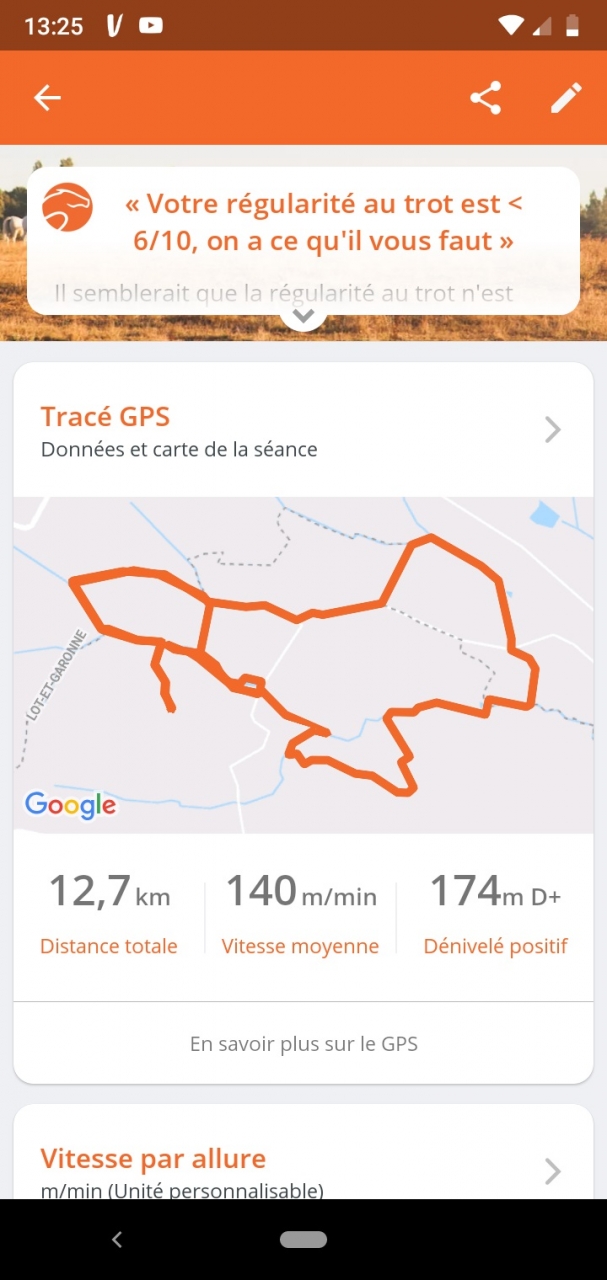This screenshot has height=1280, width=607.
Task: Go back using the app bar arrow
Action: pyautogui.click(x=47, y=98)
